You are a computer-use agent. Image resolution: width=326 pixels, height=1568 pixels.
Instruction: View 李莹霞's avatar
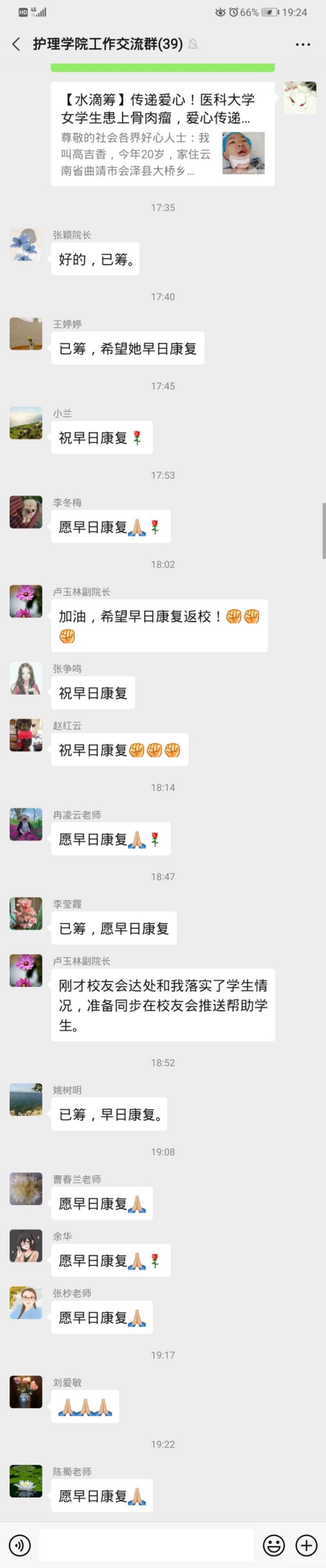pyautogui.click(x=26, y=914)
